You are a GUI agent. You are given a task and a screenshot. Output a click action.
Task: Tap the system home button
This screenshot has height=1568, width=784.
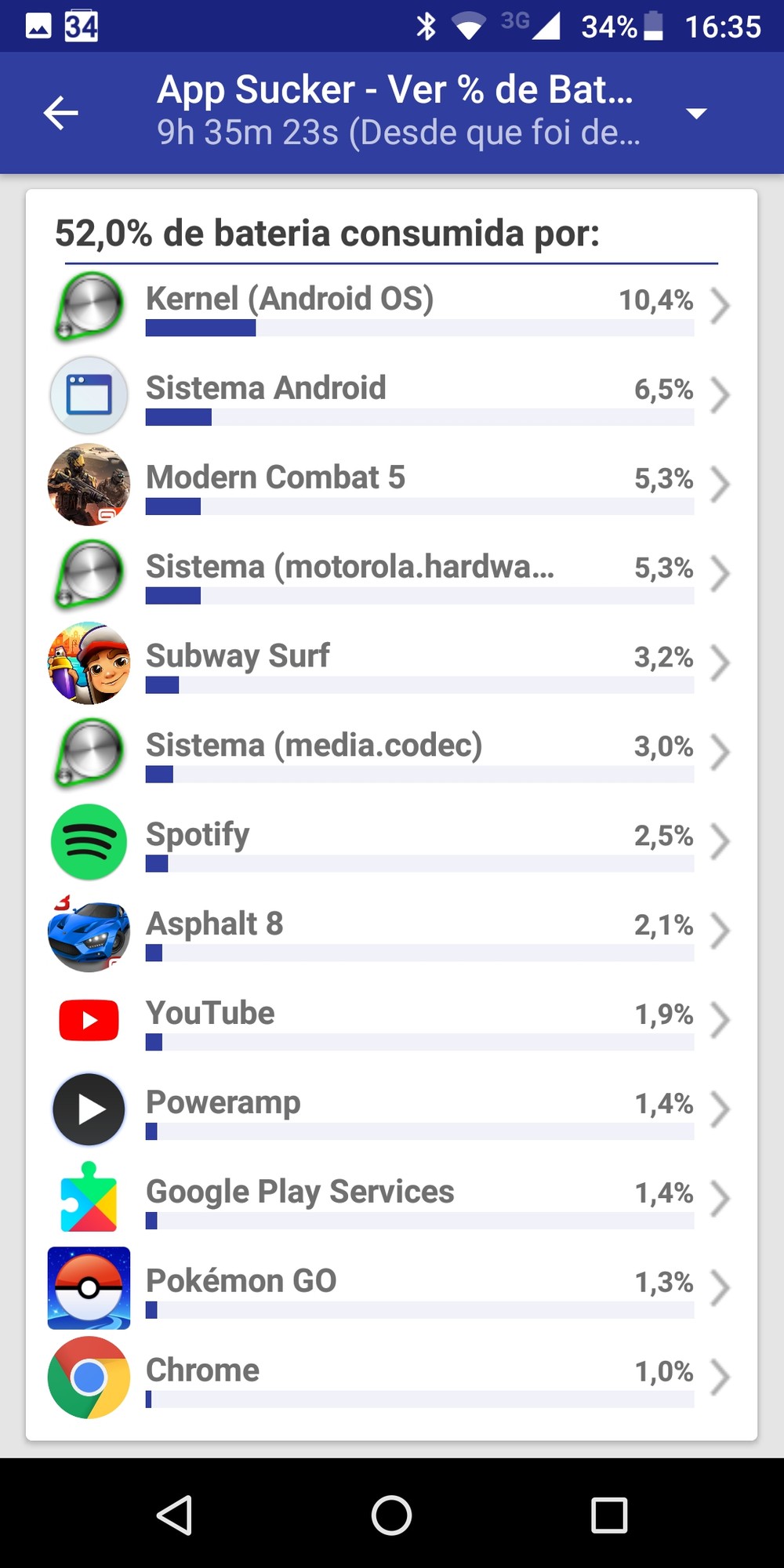[x=391, y=1515]
